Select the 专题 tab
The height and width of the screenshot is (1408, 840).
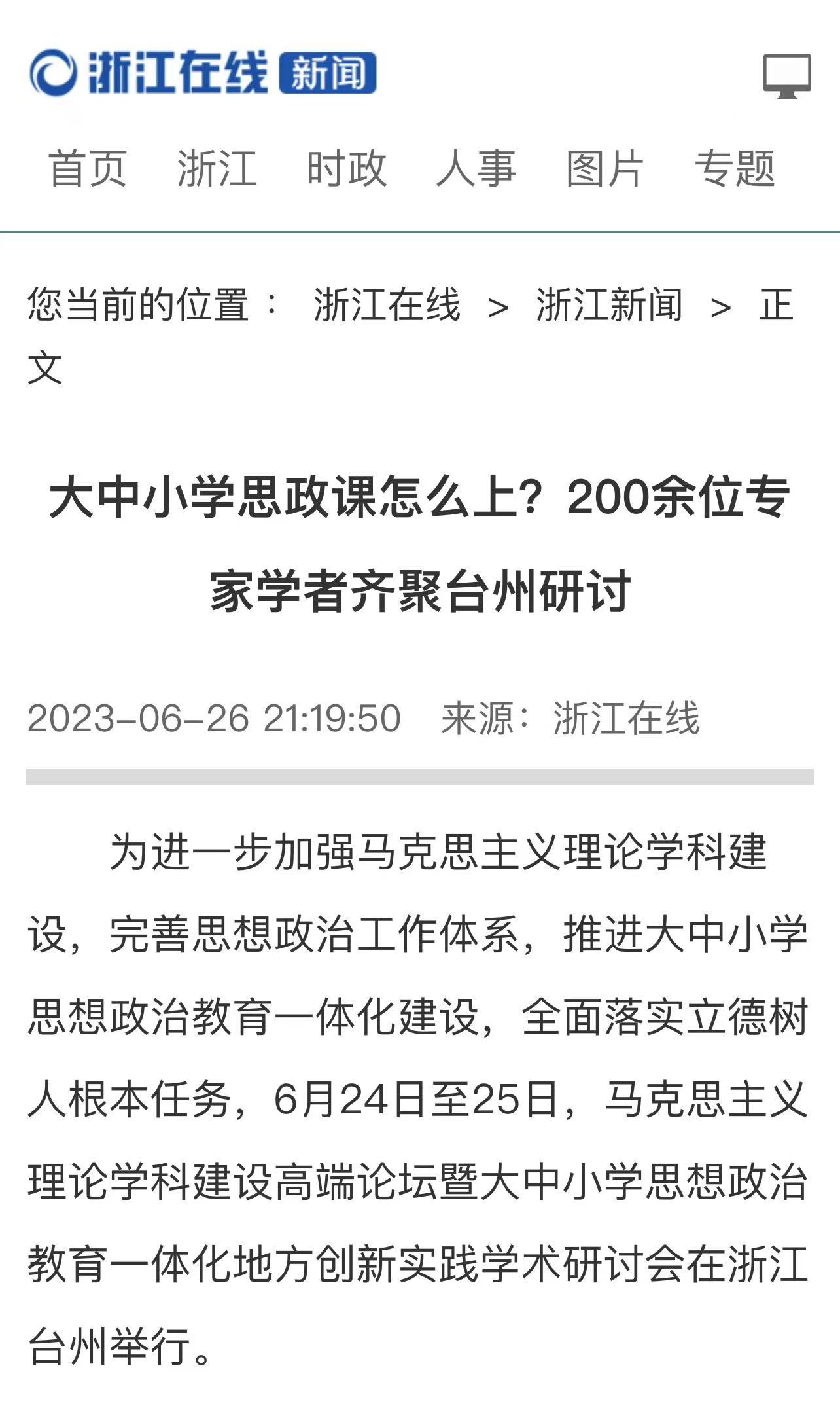click(735, 168)
